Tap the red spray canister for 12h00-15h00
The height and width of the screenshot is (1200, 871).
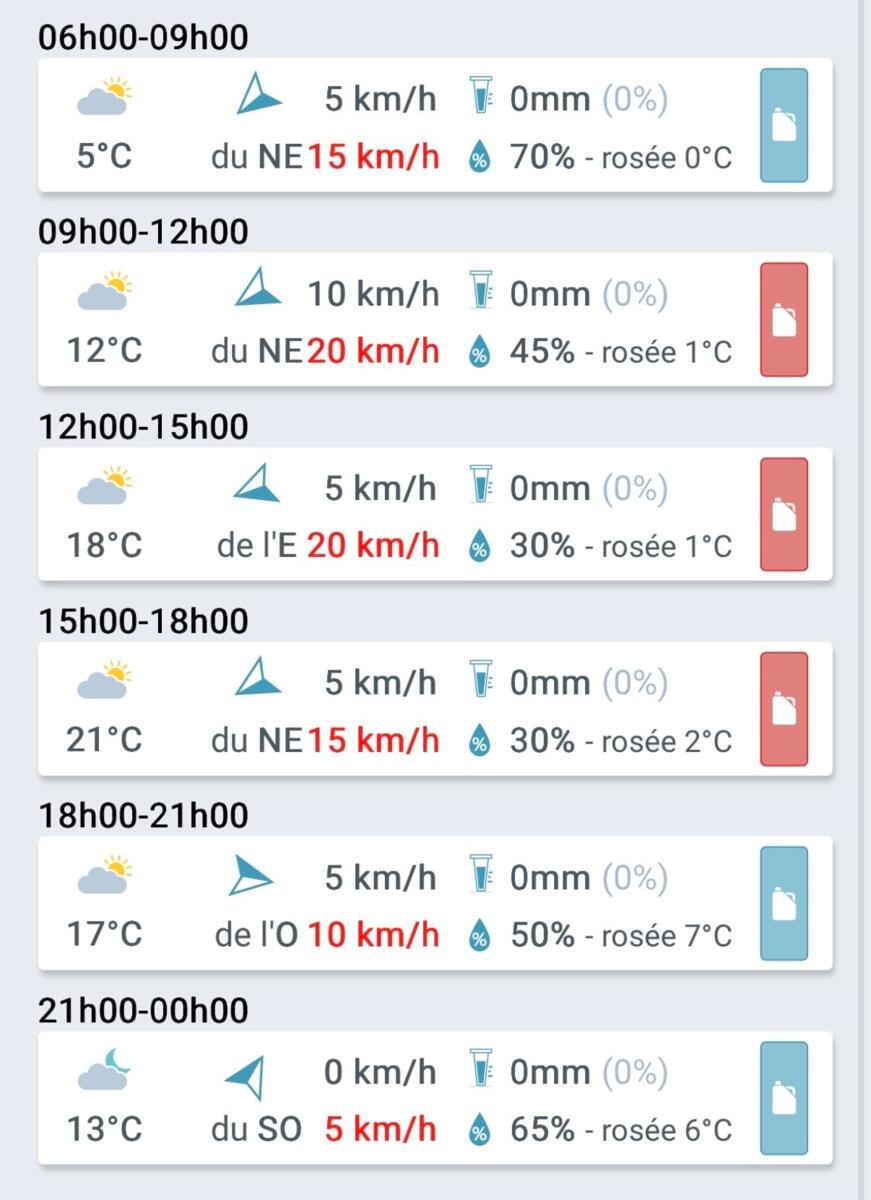[784, 515]
